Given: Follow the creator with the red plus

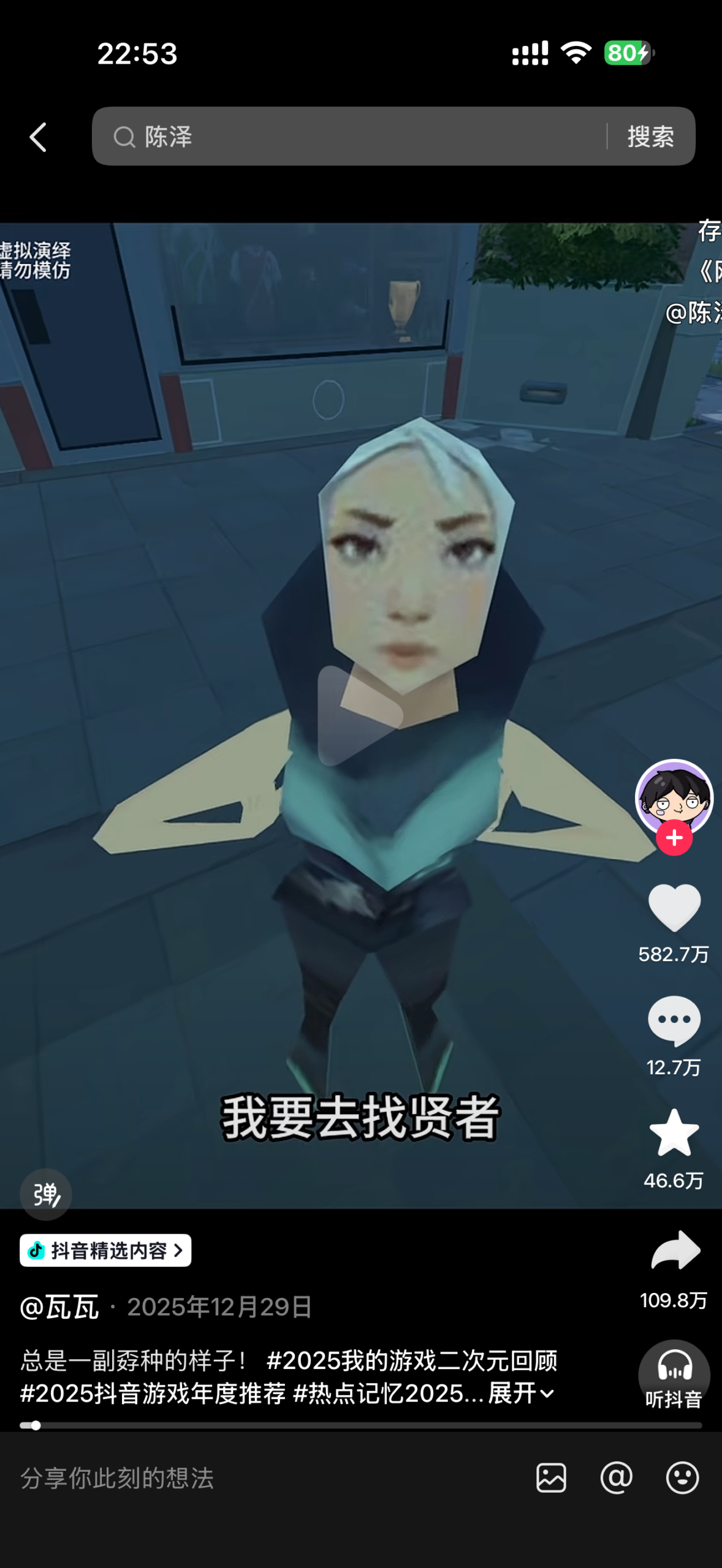Looking at the screenshot, I should click(674, 838).
